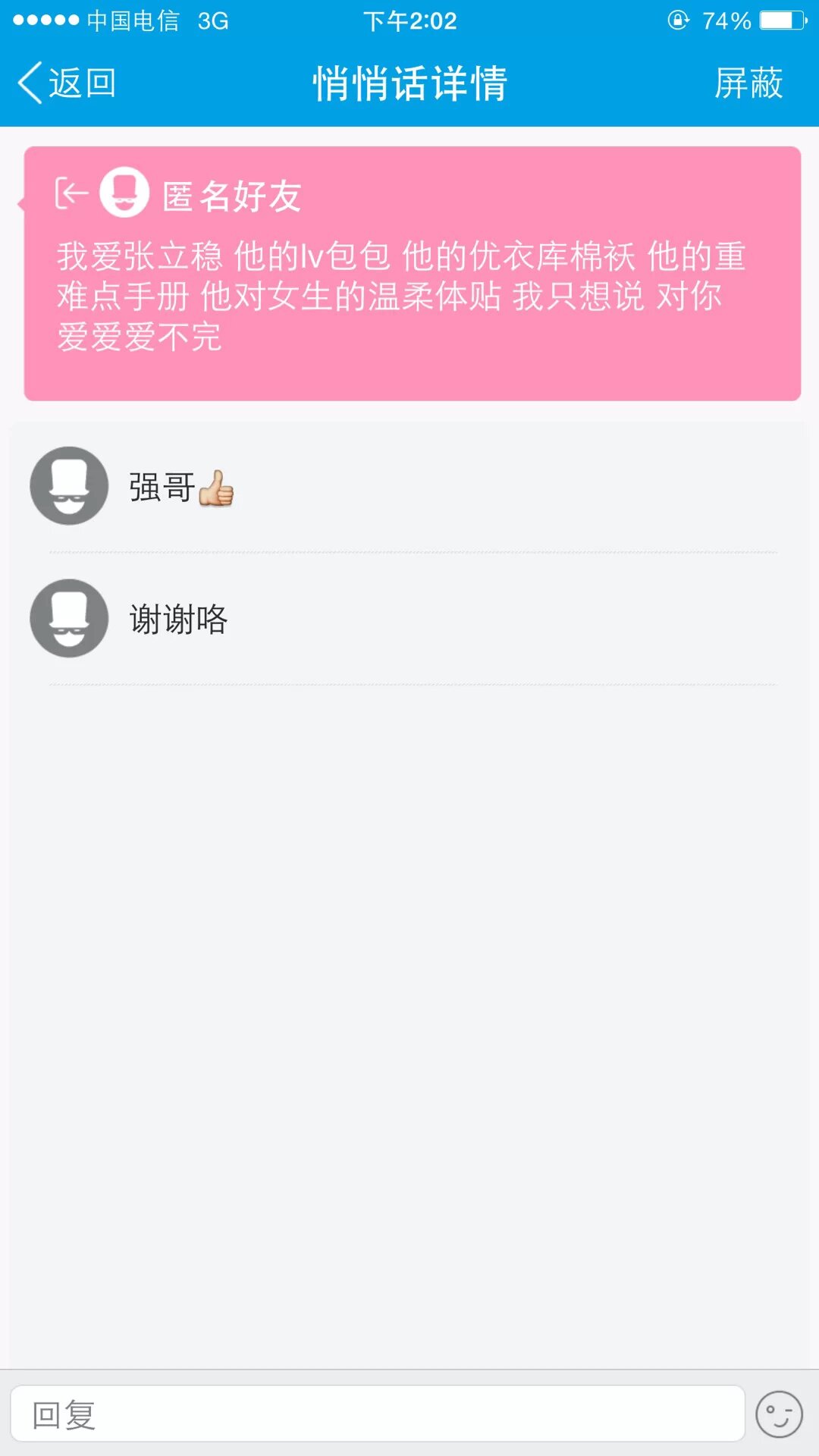Open the emoji picker icon
819x1456 pixels.
coord(779,1414)
